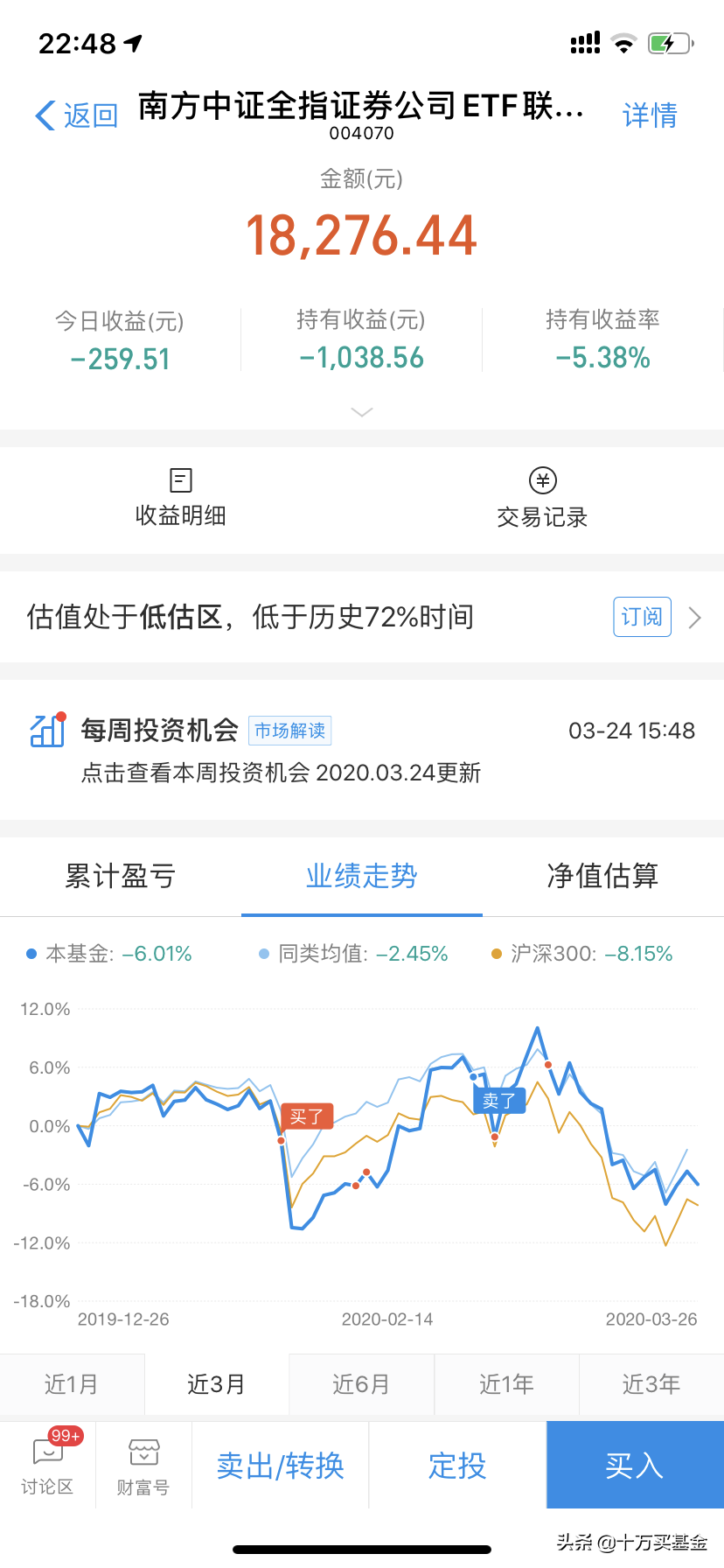
Task: Tap 买入 to buy the fund
Action: tap(635, 1466)
